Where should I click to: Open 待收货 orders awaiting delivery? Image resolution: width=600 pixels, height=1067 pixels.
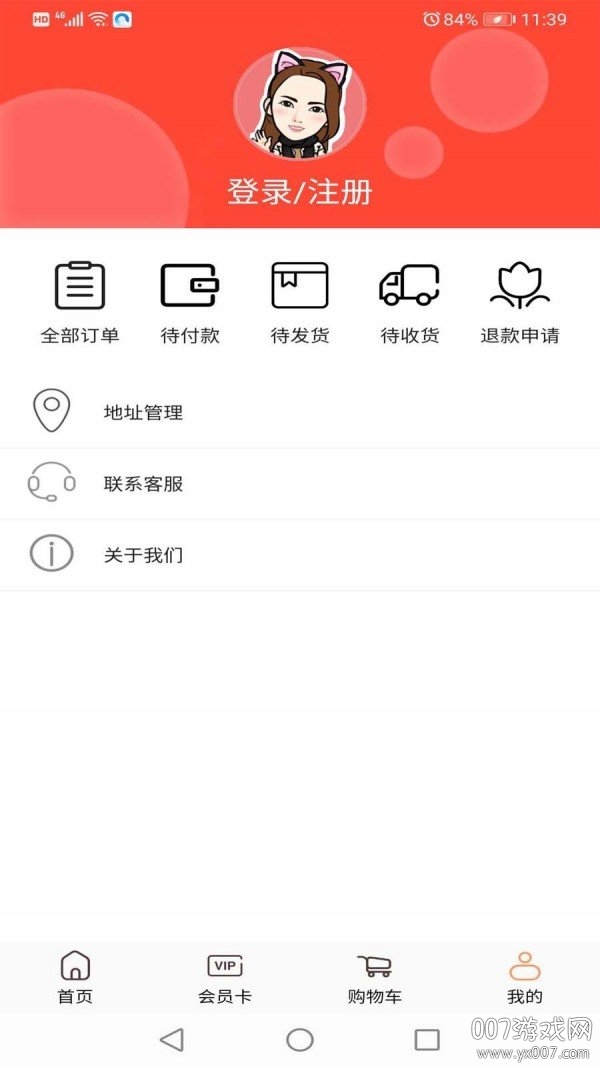tap(410, 302)
